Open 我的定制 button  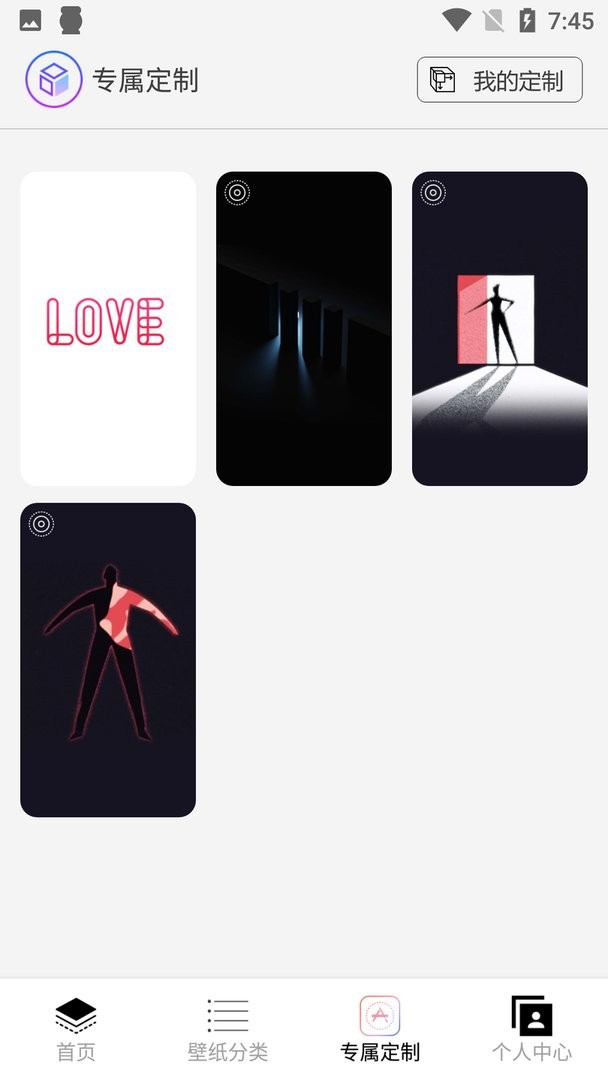click(x=499, y=80)
